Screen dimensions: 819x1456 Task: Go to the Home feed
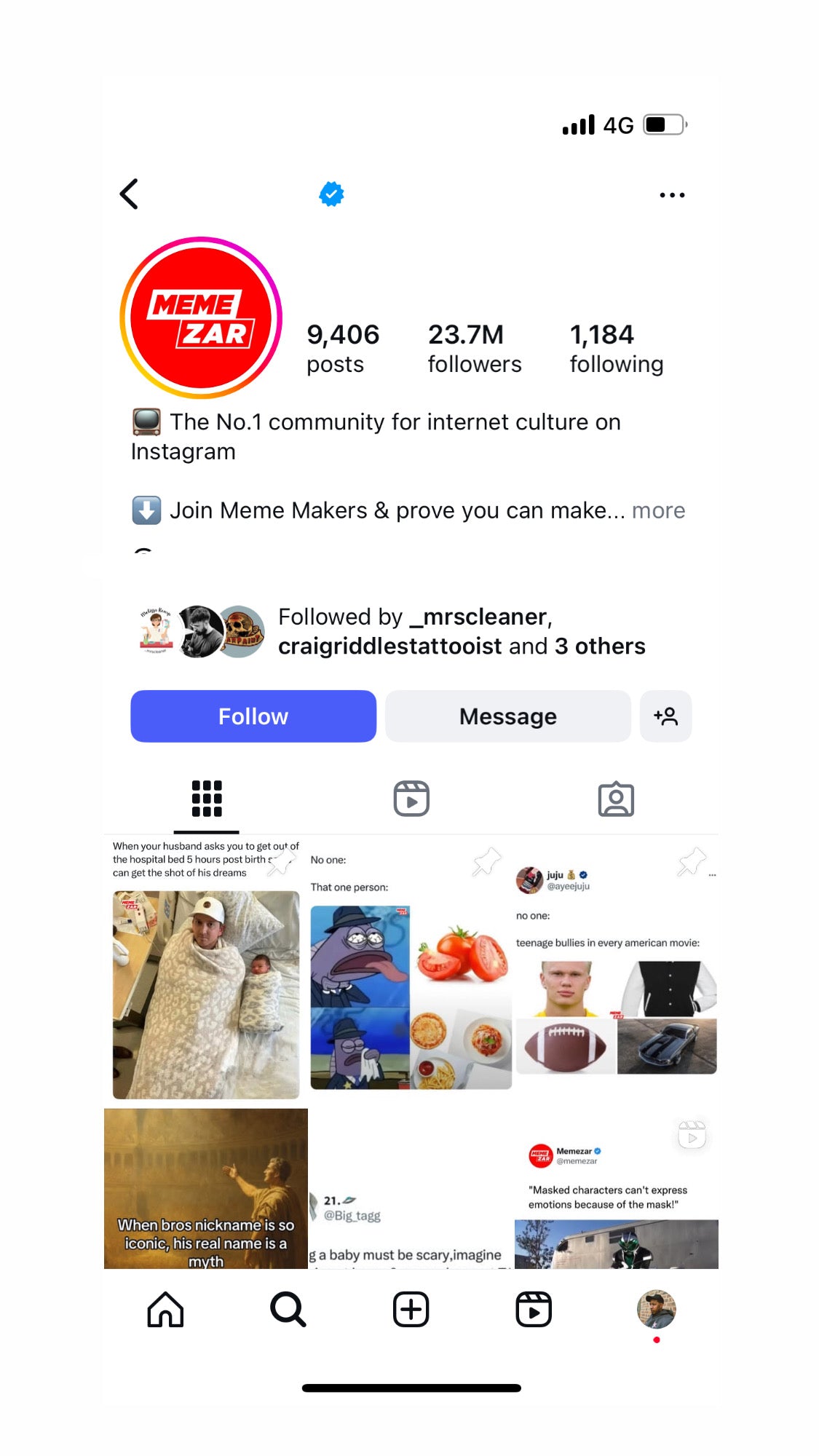tap(165, 1310)
